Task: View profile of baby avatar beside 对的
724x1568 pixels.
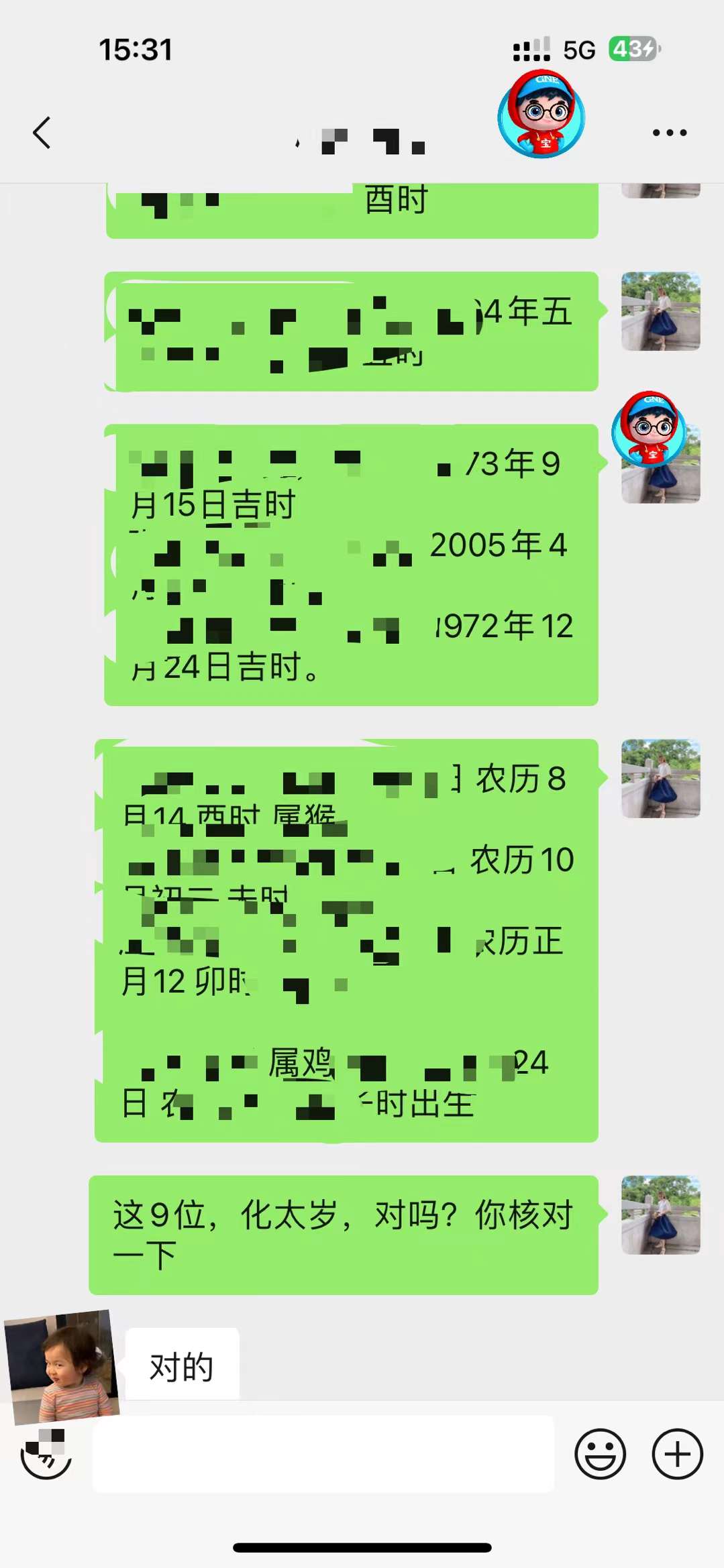Action: [x=62, y=1367]
